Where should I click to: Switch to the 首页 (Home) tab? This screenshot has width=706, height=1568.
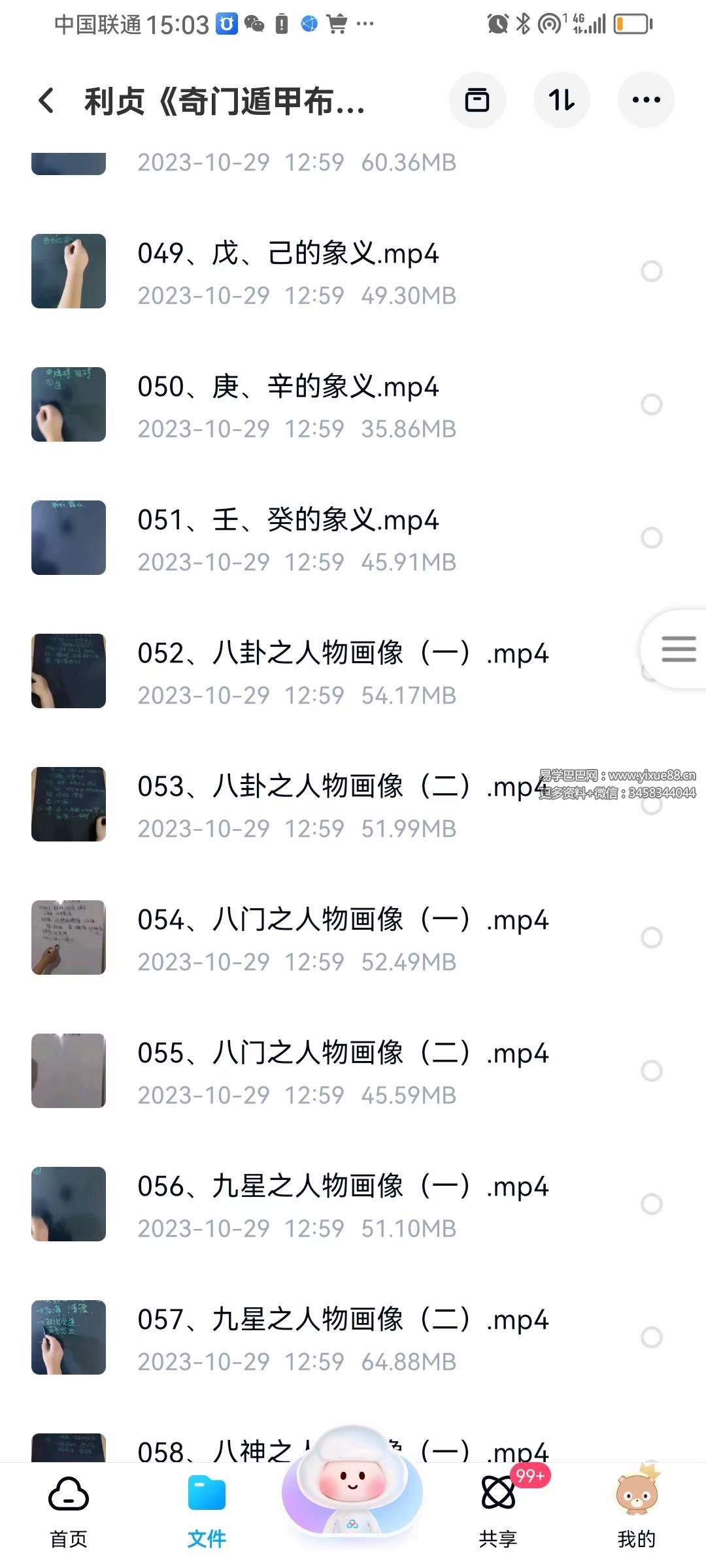click(x=68, y=1522)
